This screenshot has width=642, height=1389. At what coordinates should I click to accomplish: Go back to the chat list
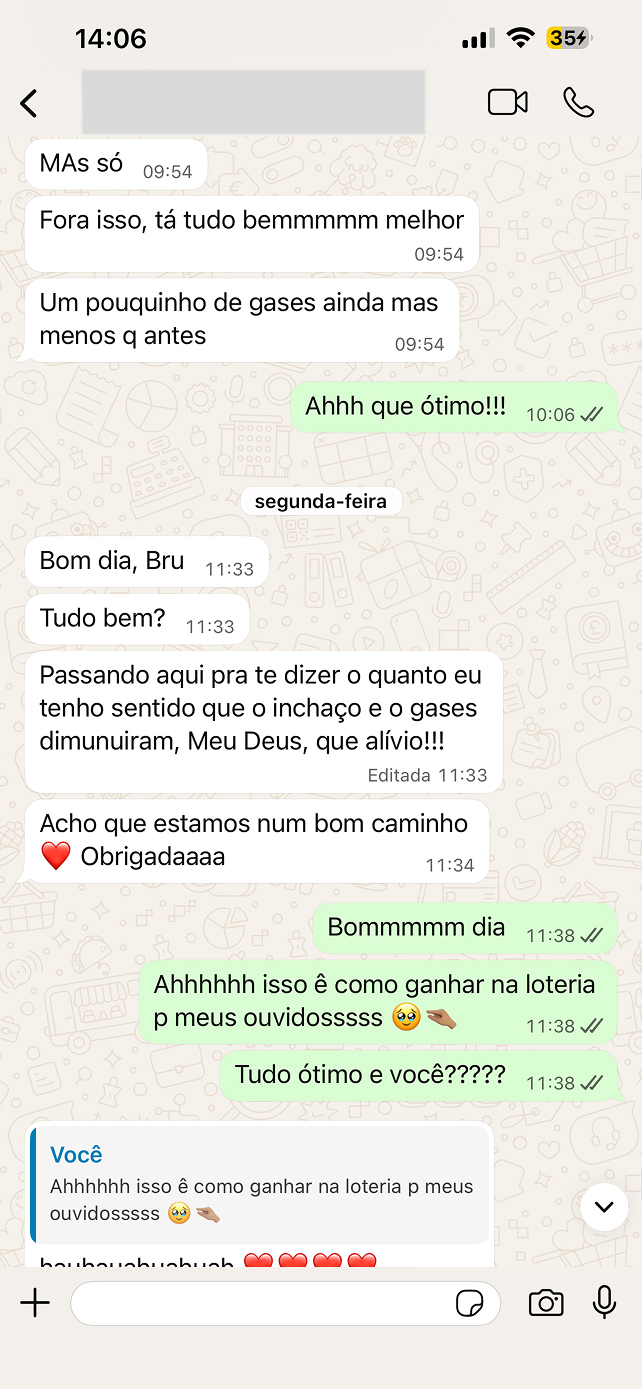(x=29, y=102)
